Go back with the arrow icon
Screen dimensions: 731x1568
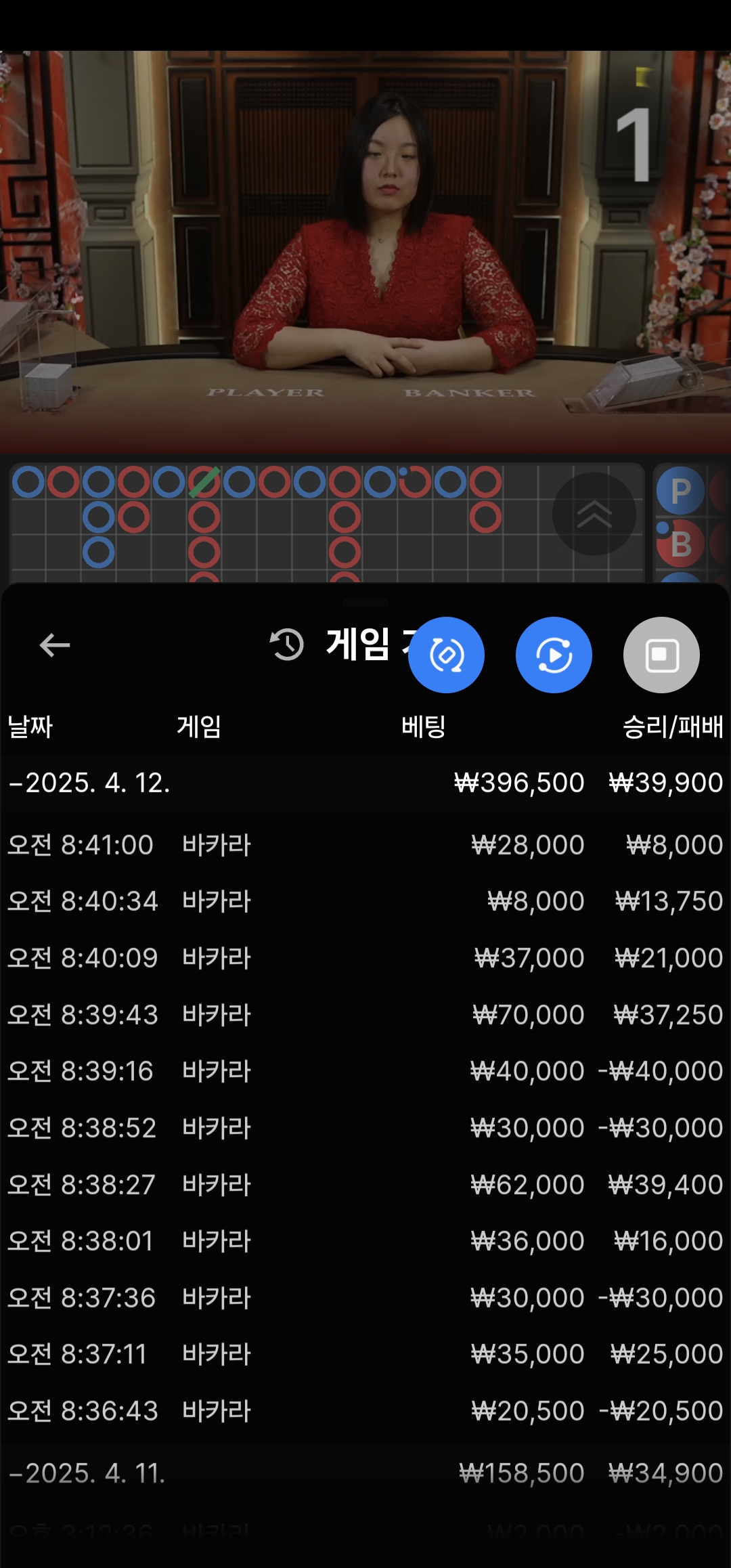coord(55,645)
